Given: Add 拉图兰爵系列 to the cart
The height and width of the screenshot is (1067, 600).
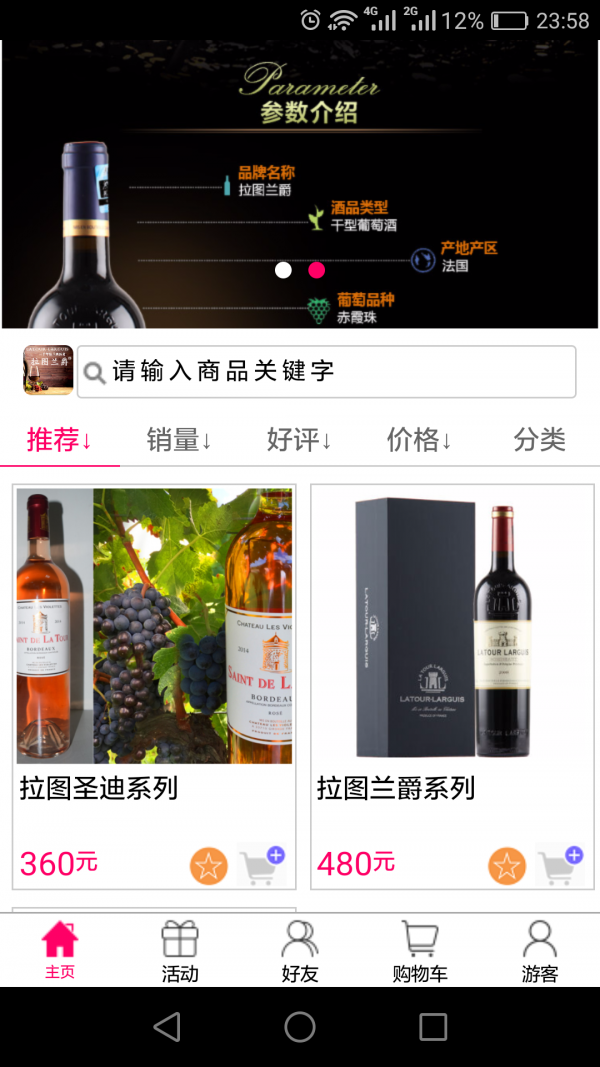Looking at the screenshot, I should [560, 865].
